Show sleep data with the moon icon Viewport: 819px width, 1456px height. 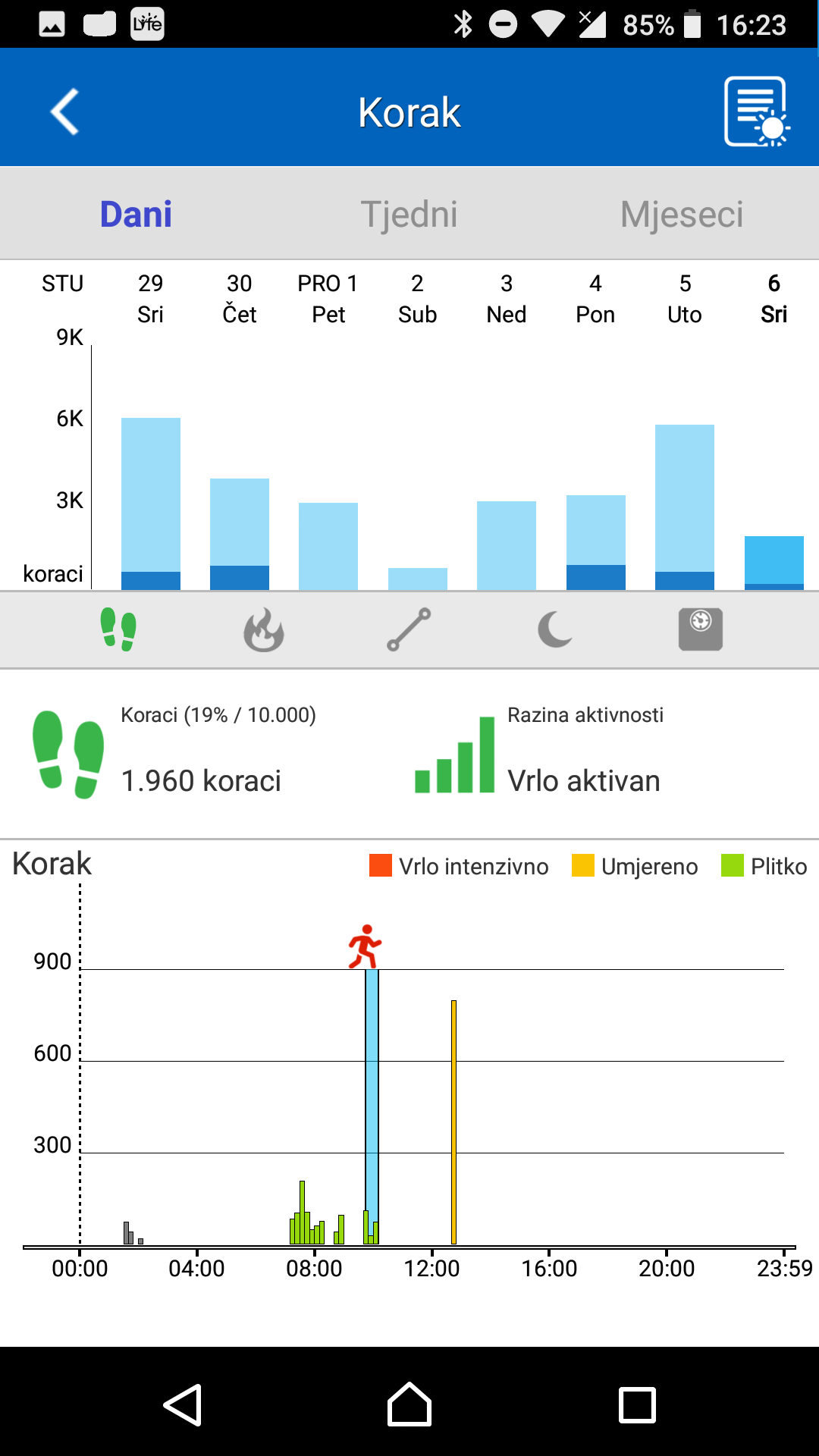(x=555, y=629)
